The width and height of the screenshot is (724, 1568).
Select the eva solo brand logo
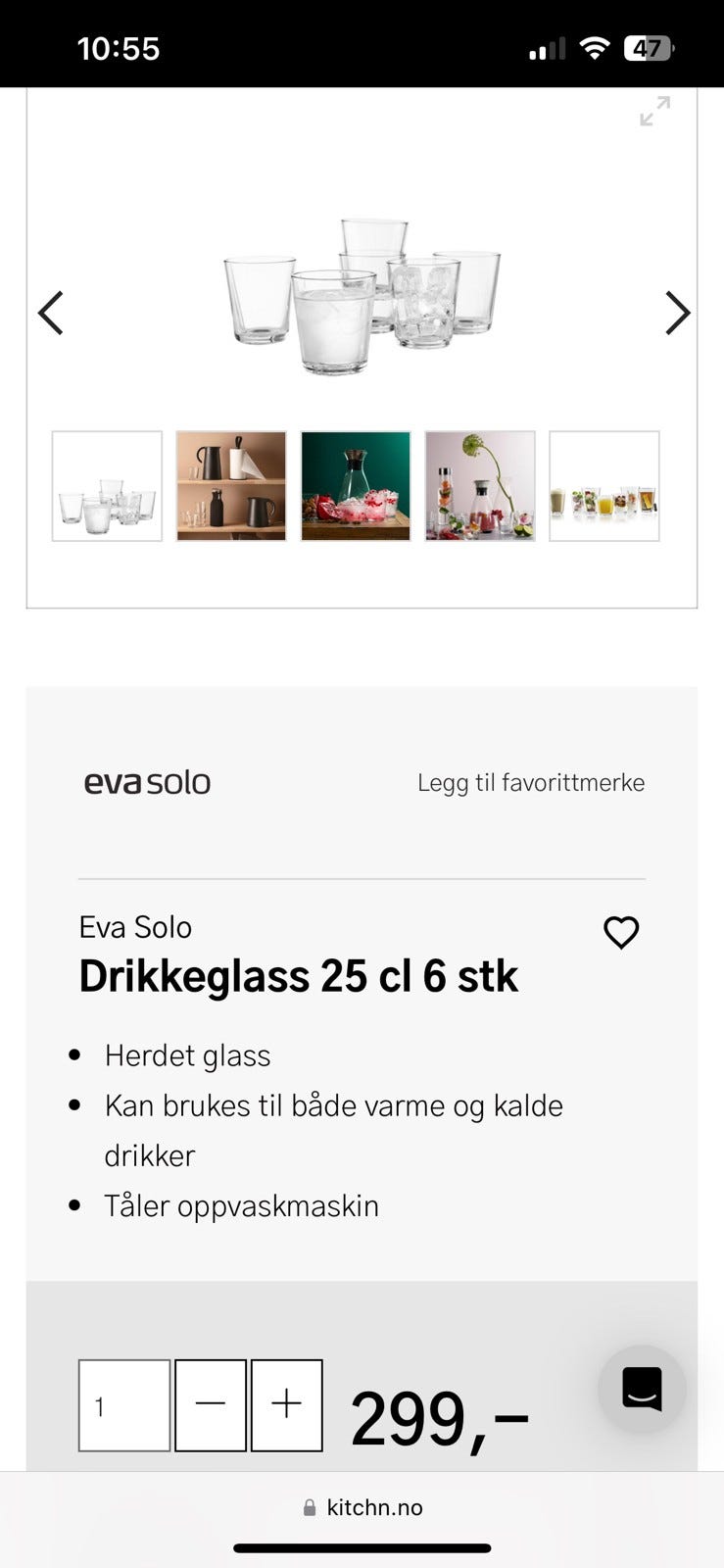(x=147, y=782)
